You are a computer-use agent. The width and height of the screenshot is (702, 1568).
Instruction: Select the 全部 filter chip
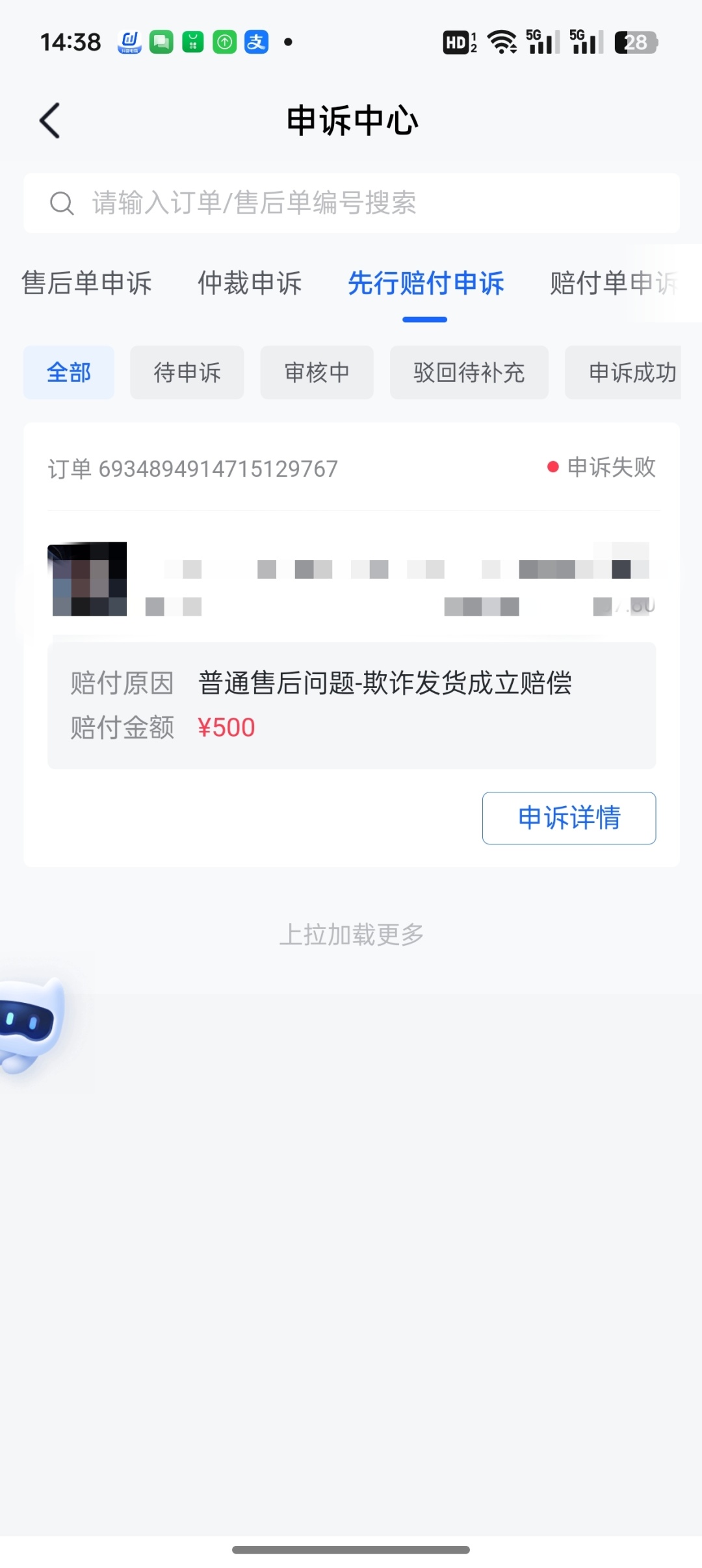tap(69, 373)
